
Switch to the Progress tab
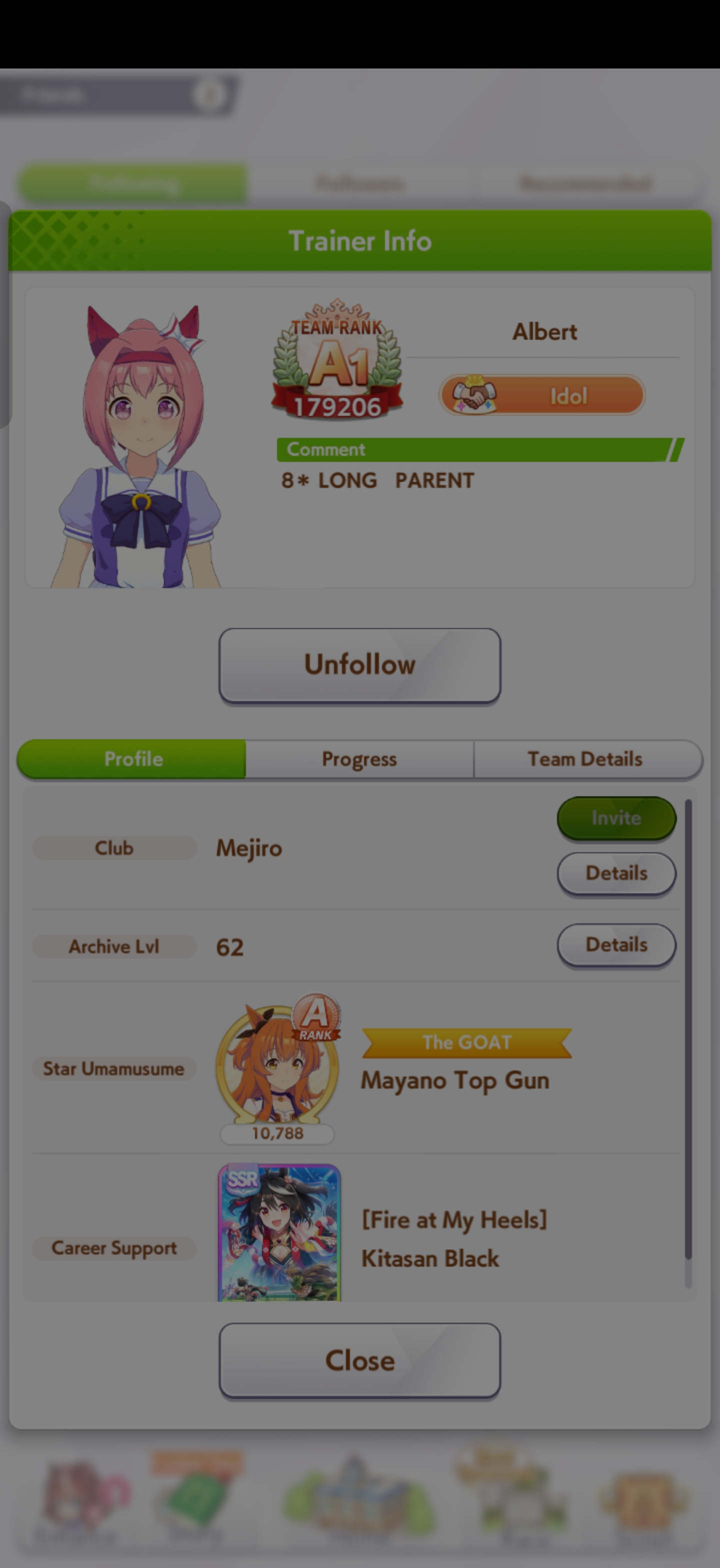[359, 759]
